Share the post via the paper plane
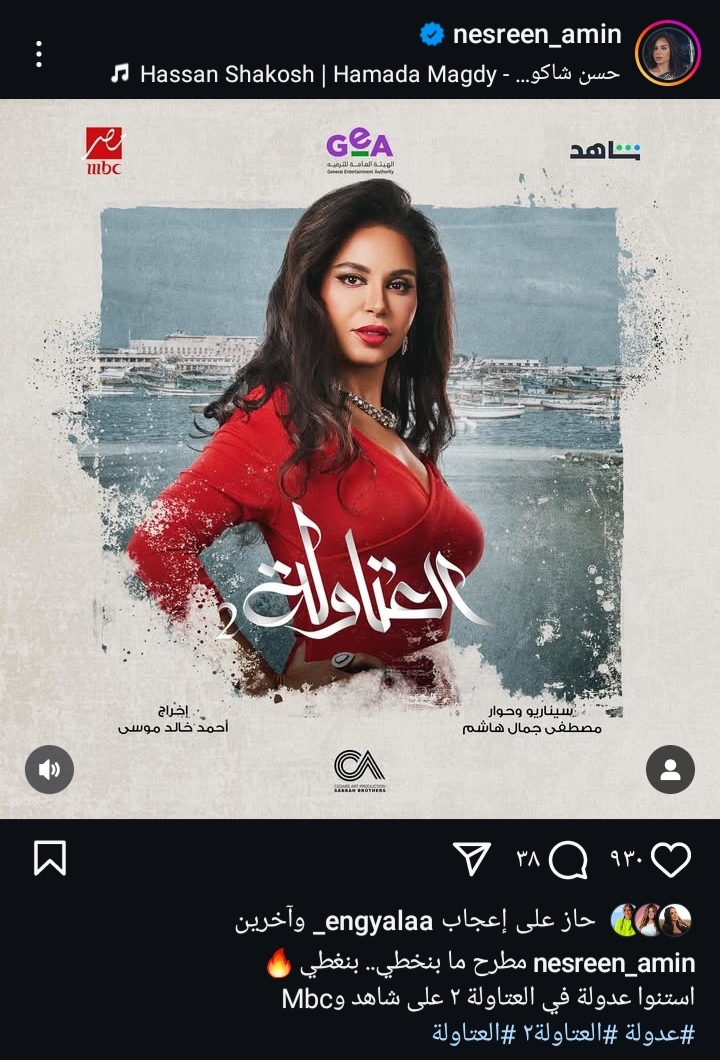This screenshot has width=720, height=1060. pyautogui.click(x=471, y=858)
